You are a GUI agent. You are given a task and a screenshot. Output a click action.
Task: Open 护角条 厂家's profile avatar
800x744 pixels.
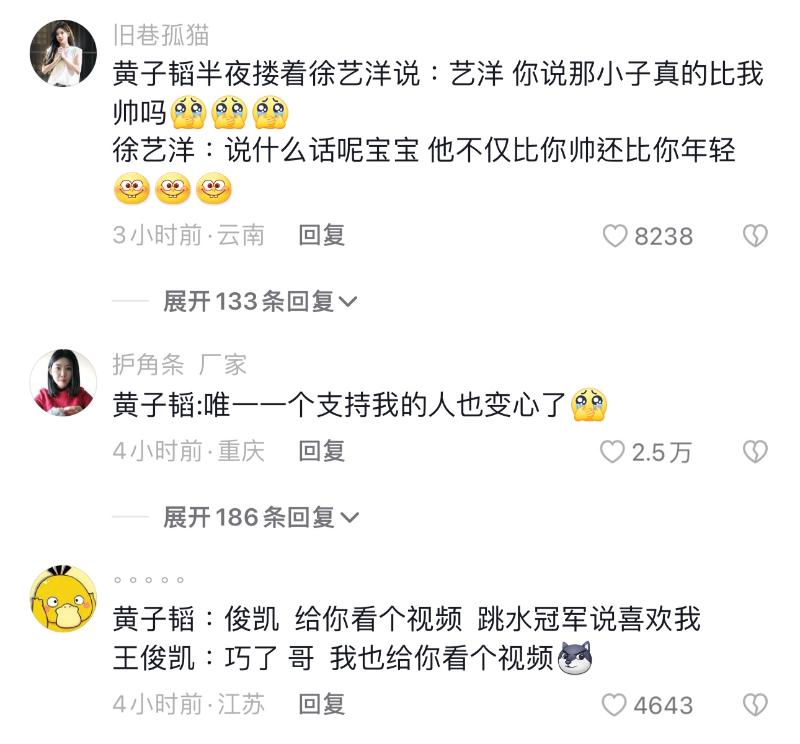click(63, 382)
